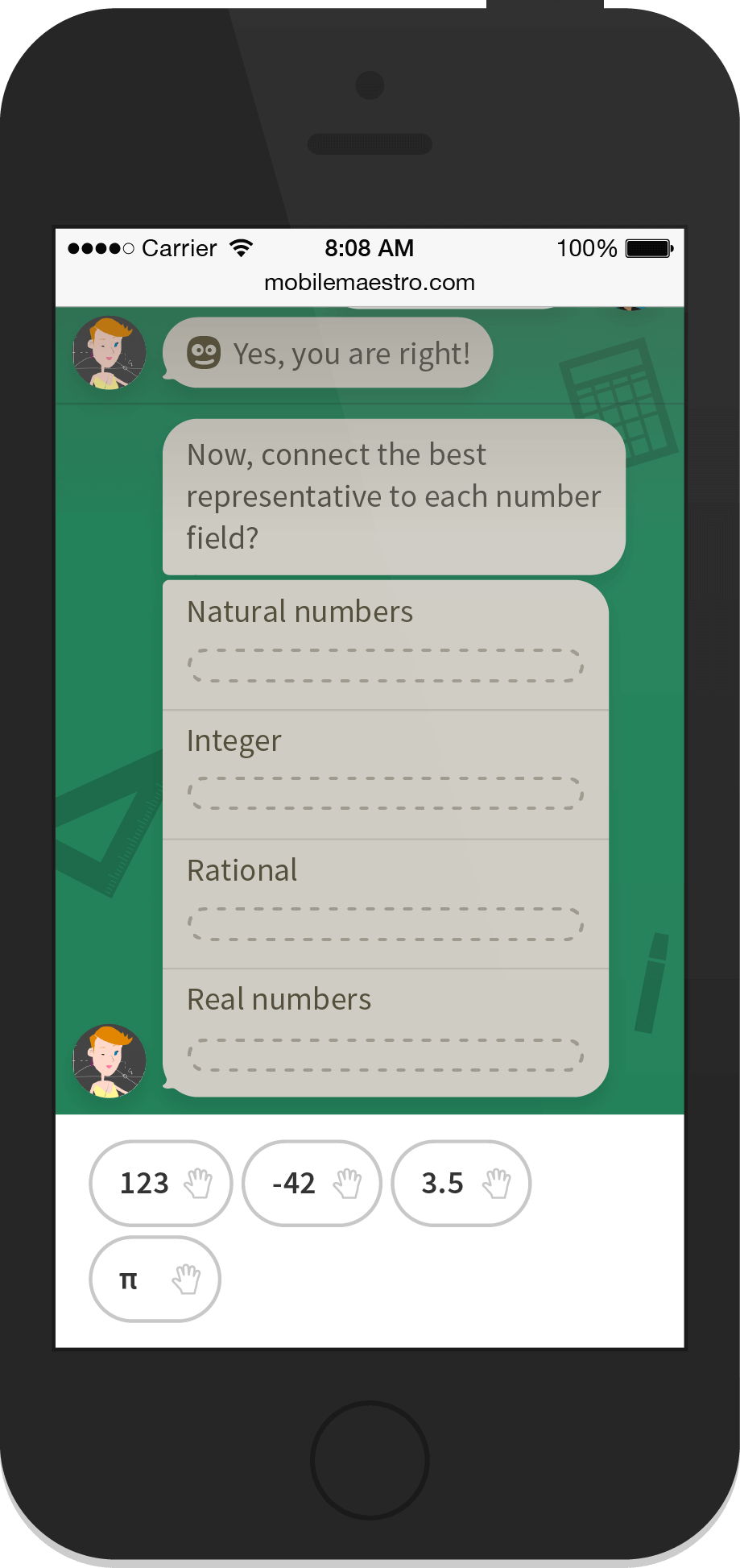Tap the empty slot under Integer

pyautogui.click(x=386, y=794)
